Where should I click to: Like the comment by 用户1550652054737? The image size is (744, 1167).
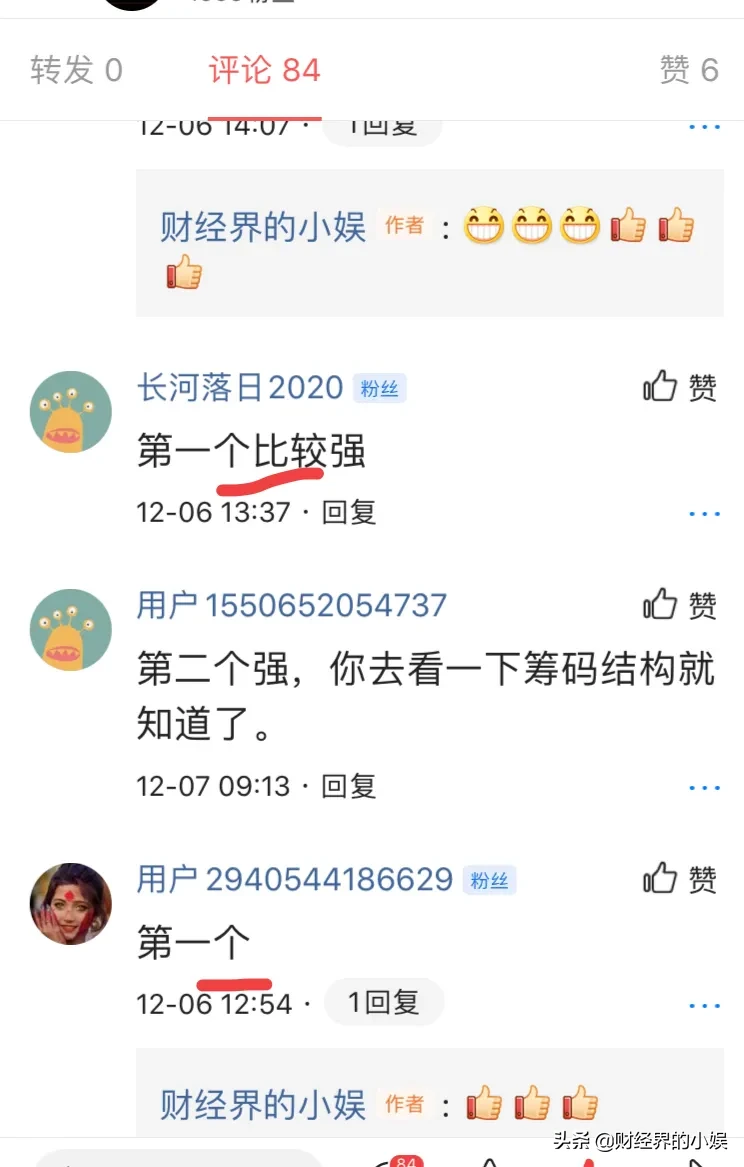(x=680, y=605)
